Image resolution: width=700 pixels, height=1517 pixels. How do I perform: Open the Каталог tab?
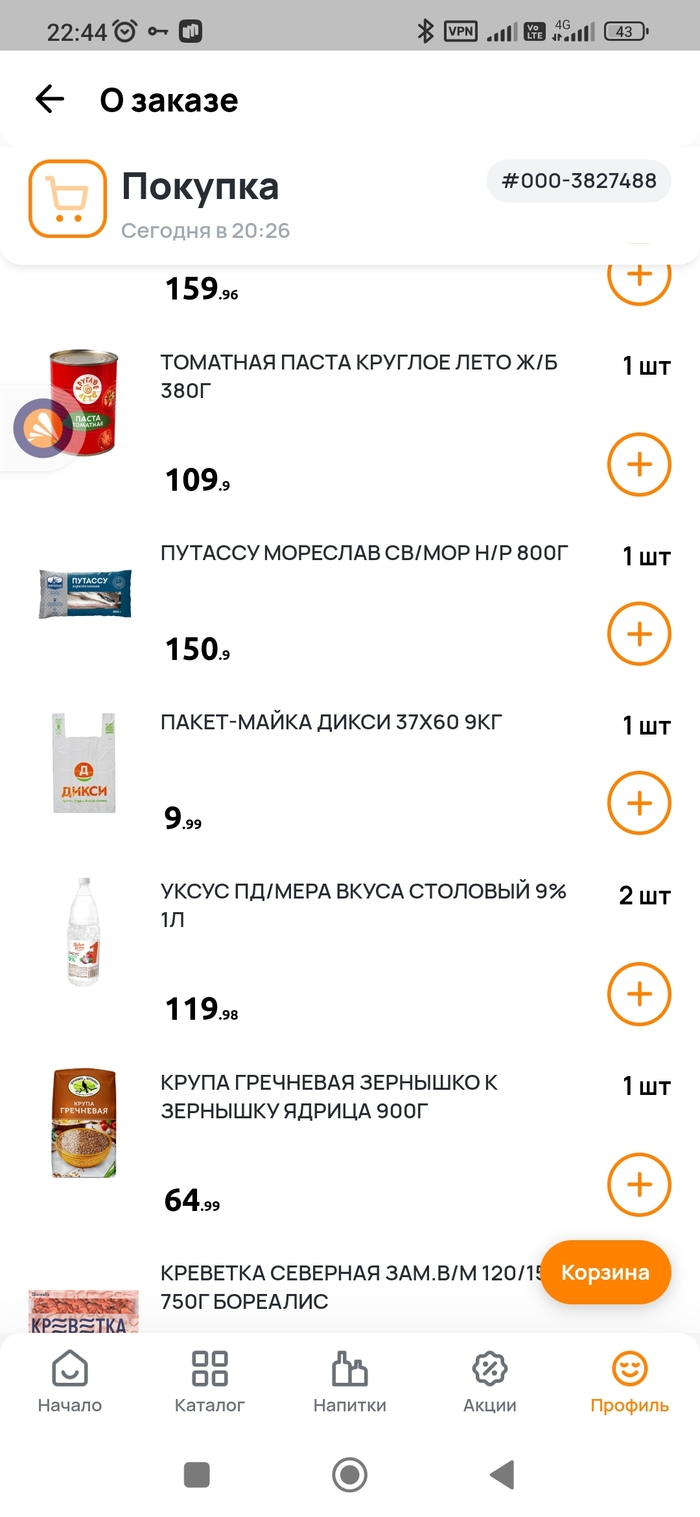(x=210, y=1382)
